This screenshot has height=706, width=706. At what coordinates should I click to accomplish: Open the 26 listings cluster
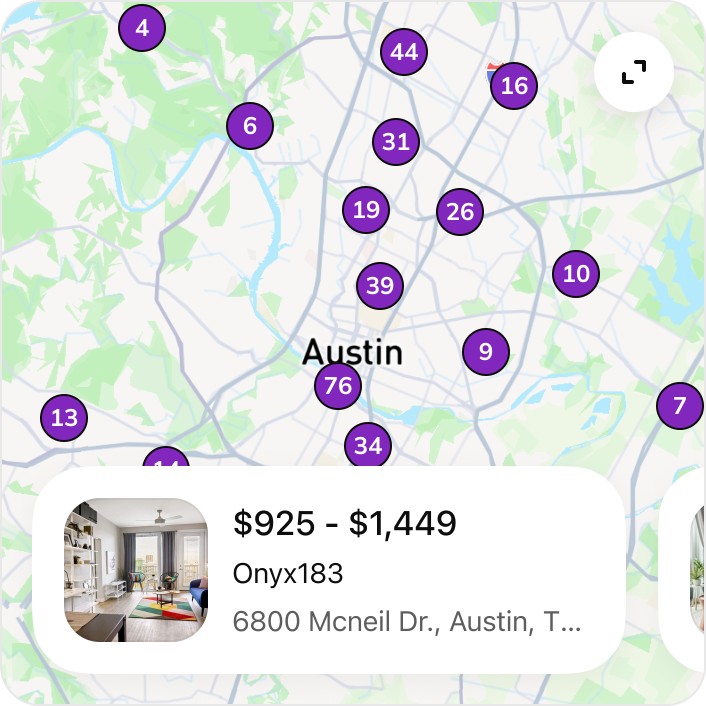(x=460, y=211)
